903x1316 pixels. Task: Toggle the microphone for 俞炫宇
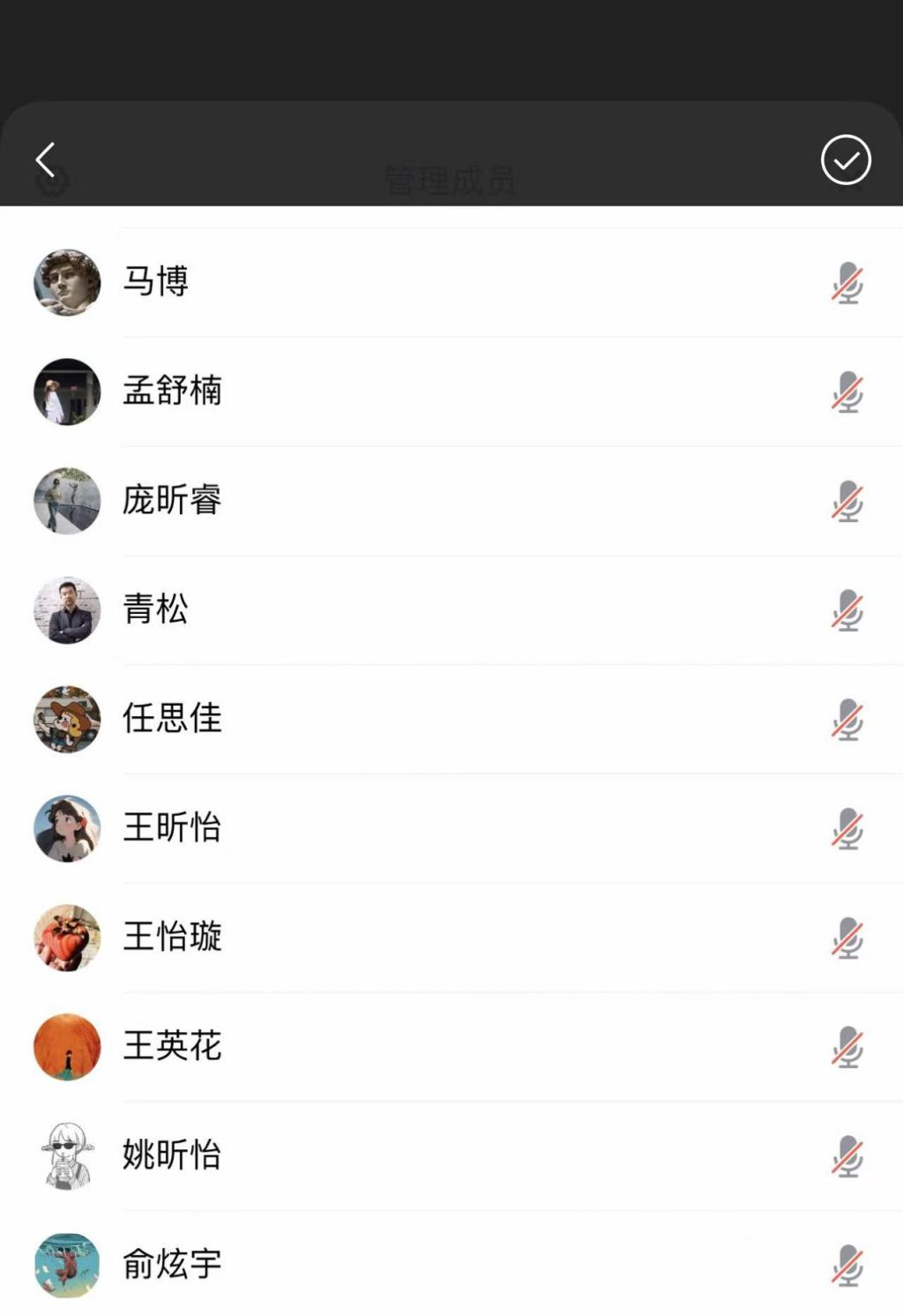coord(847,1266)
